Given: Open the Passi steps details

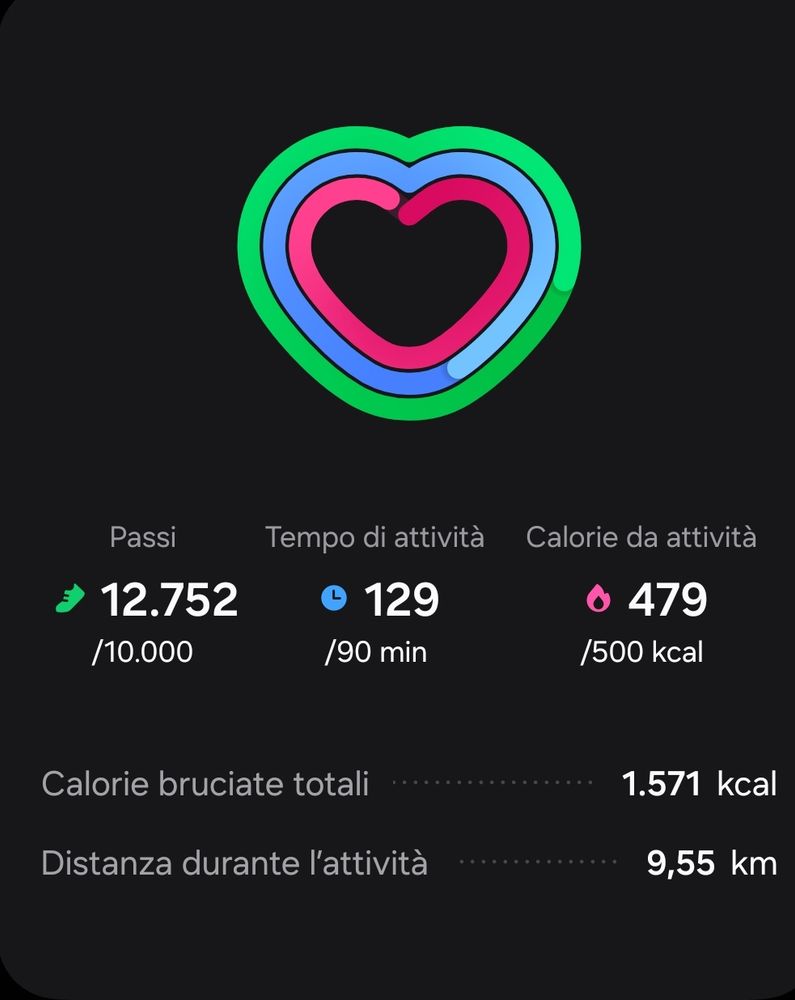Looking at the screenshot, I should click(145, 598).
